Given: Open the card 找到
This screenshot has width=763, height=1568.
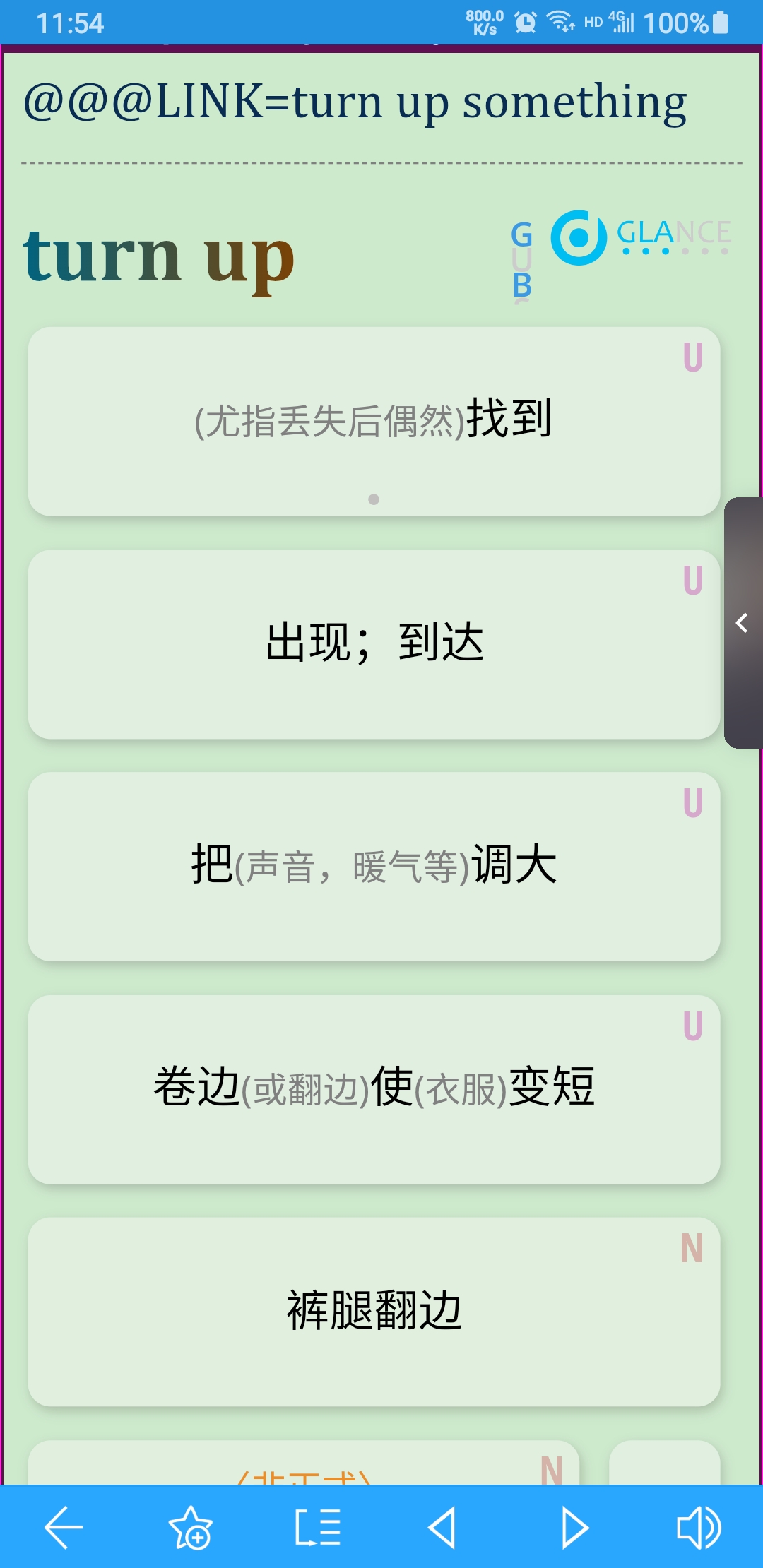Looking at the screenshot, I should [x=374, y=421].
